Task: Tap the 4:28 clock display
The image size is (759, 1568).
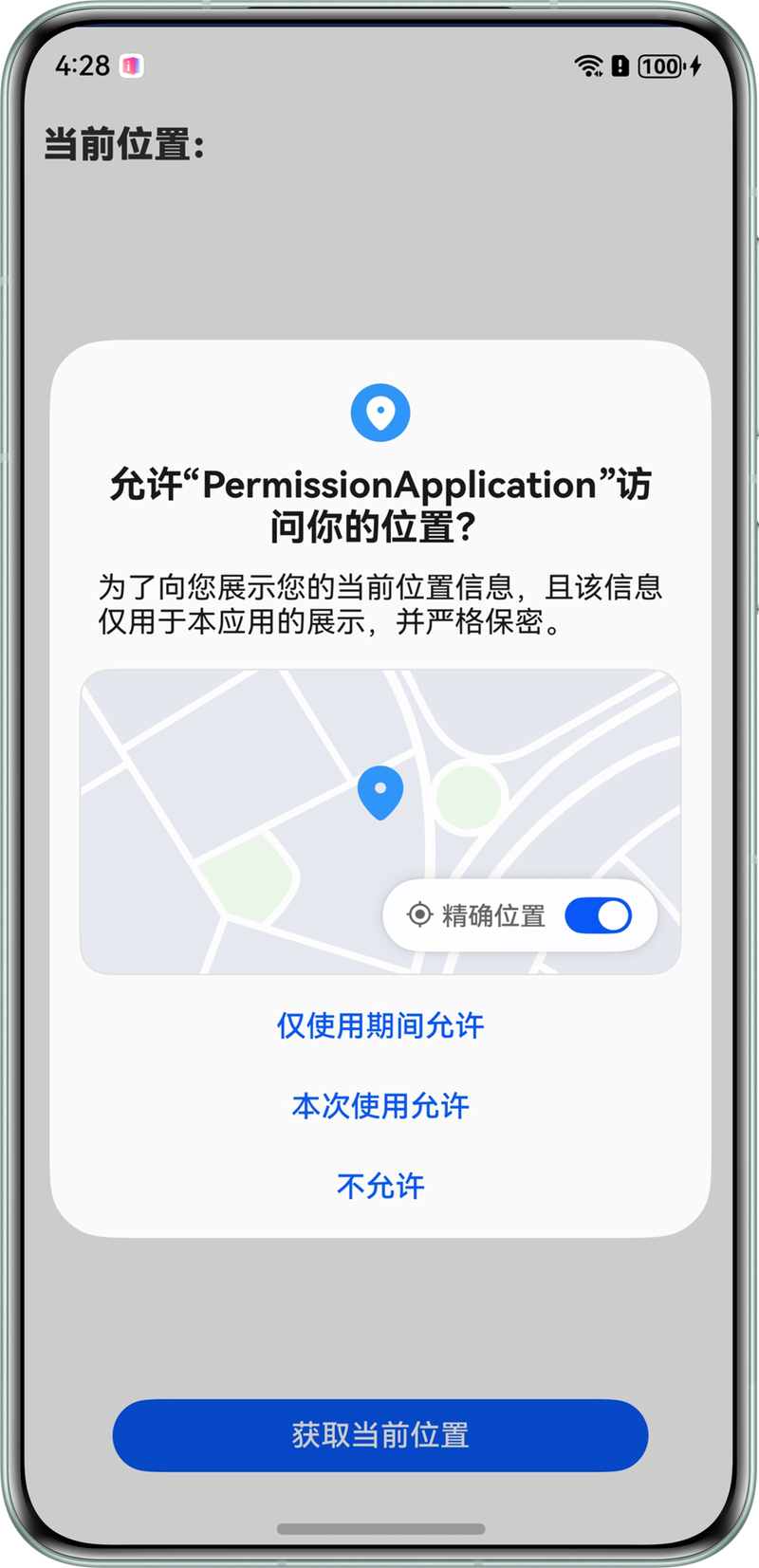Action: (84, 65)
